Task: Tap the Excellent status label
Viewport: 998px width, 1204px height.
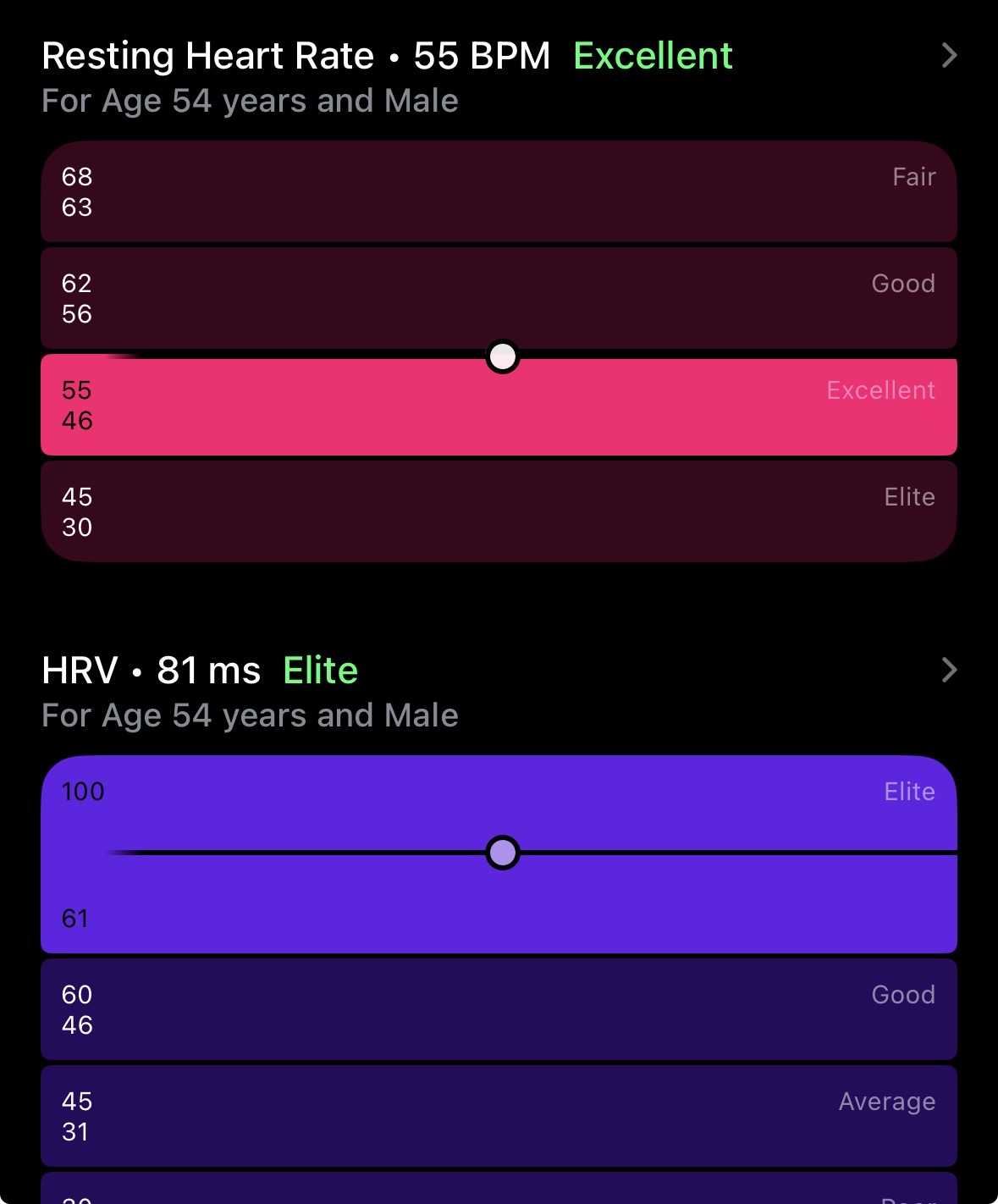Action: pyautogui.click(x=653, y=55)
